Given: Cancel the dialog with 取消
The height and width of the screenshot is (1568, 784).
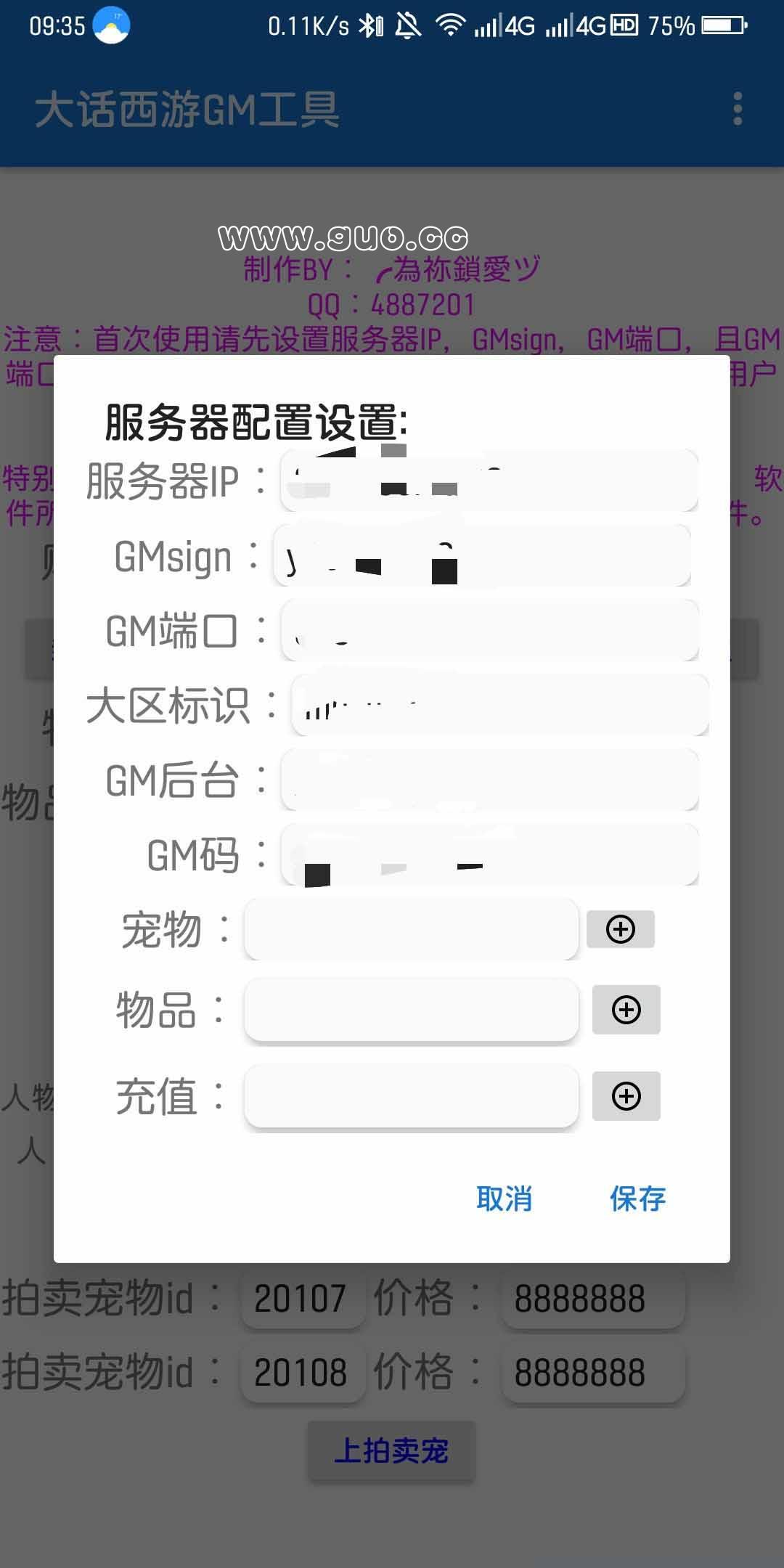Looking at the screenshot, I should pos(504,1199).
